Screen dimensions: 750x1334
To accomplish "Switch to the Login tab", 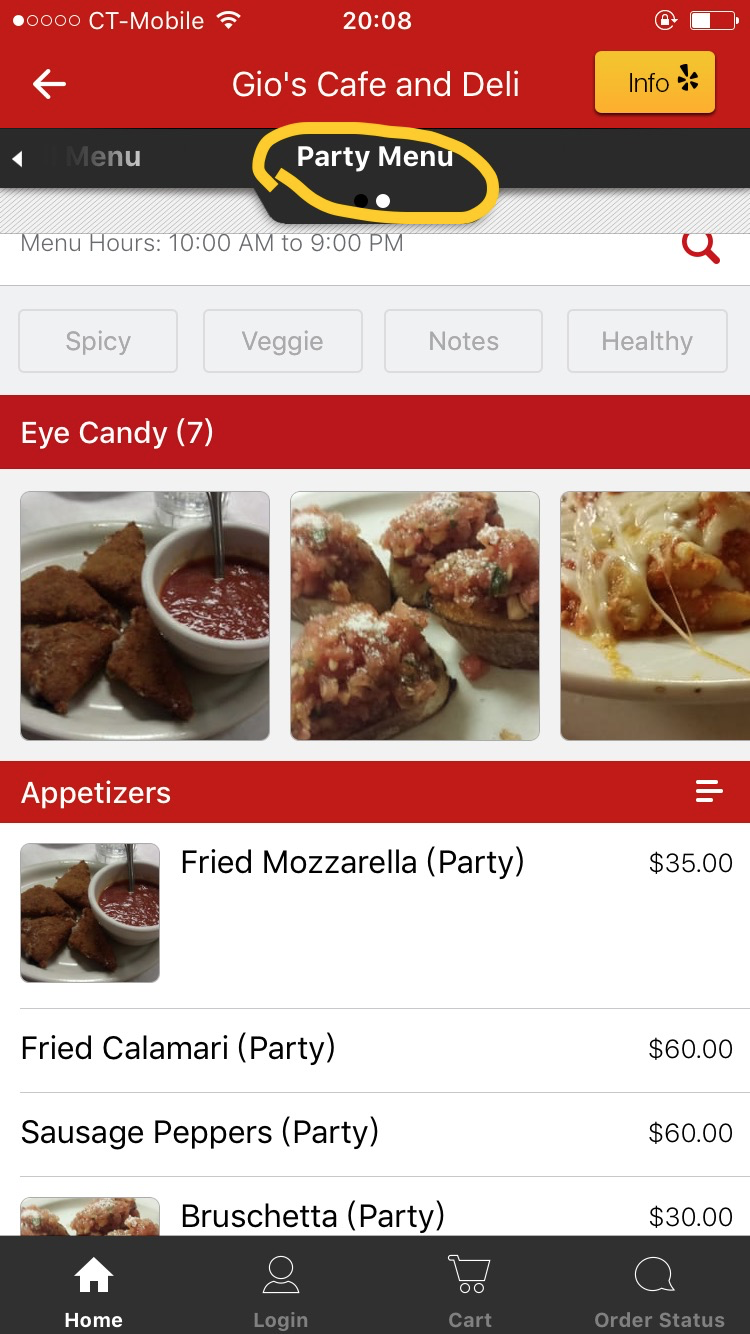I will click(280, 1290).
